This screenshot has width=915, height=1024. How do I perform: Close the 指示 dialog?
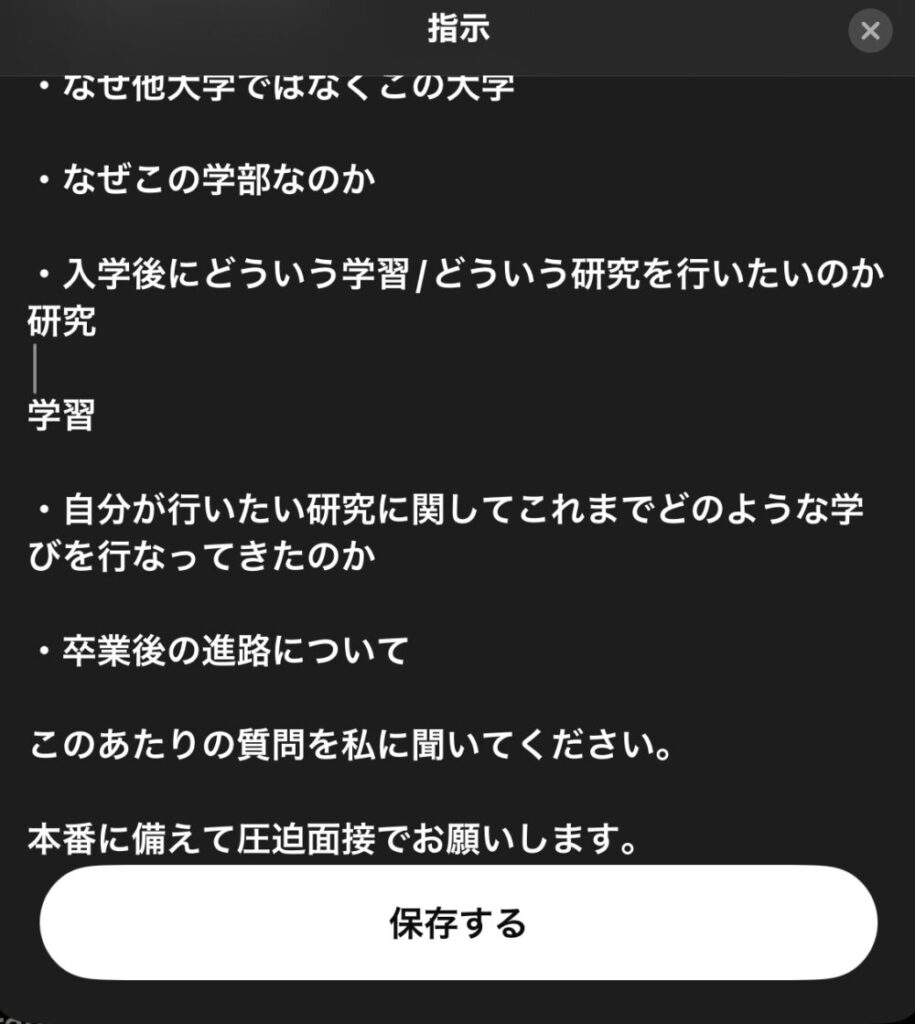point(869,31)
